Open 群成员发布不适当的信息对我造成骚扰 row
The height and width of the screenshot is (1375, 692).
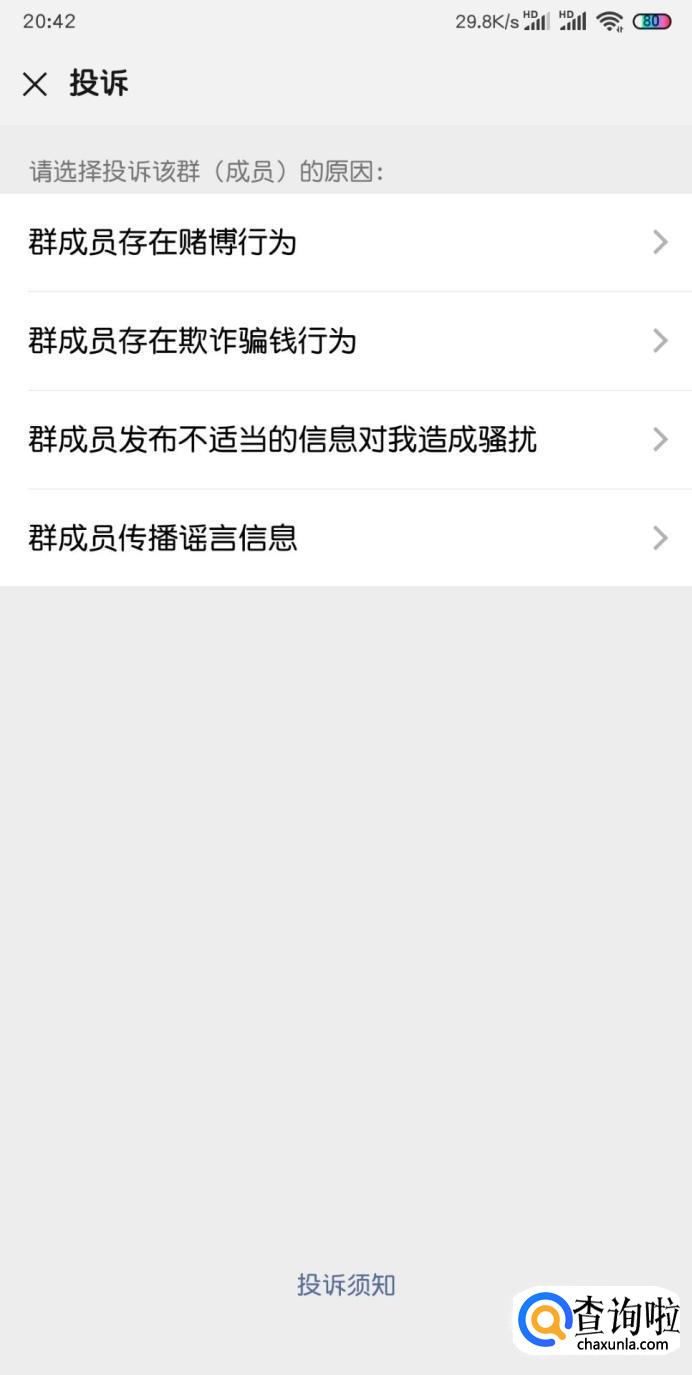click(346, 440)
